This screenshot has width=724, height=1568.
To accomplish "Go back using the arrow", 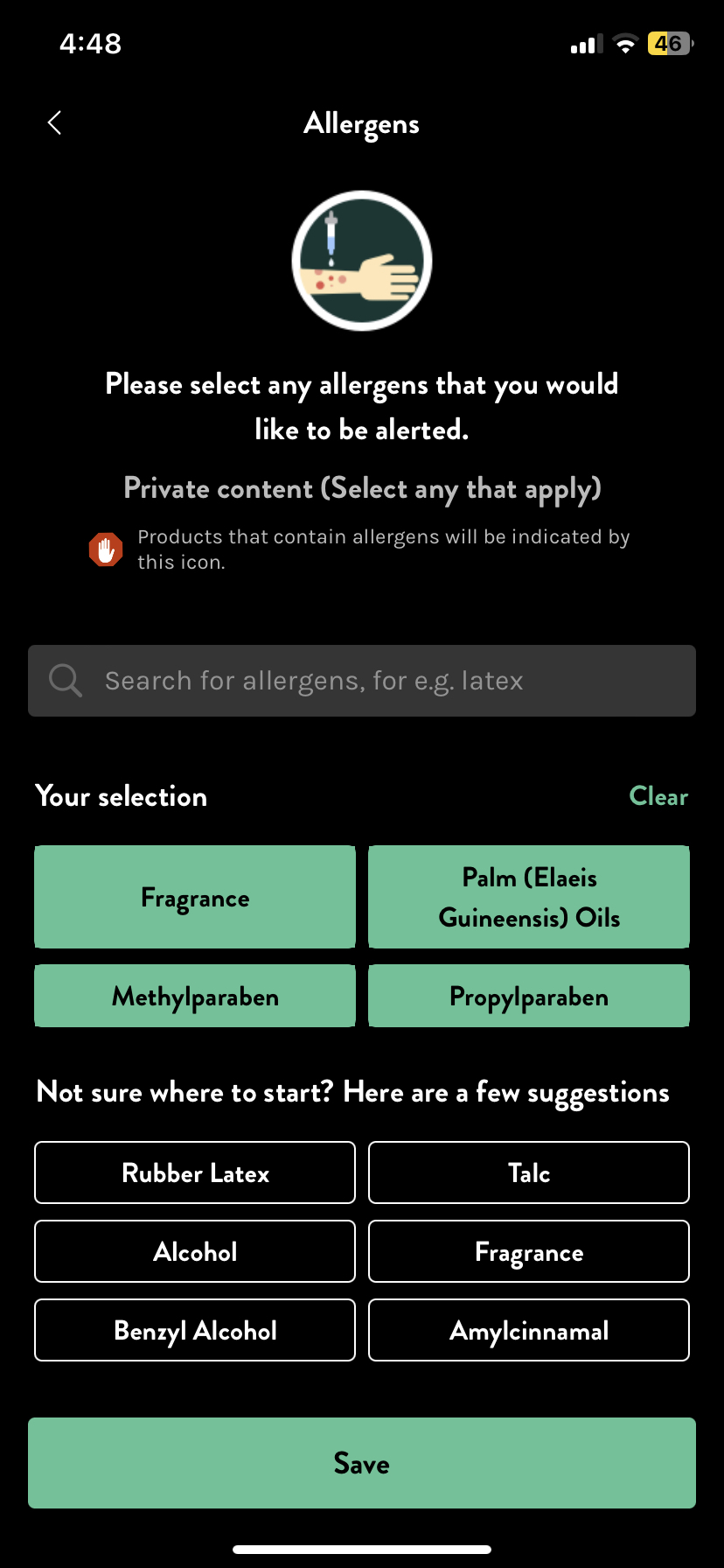I will [x=54, y=123].
